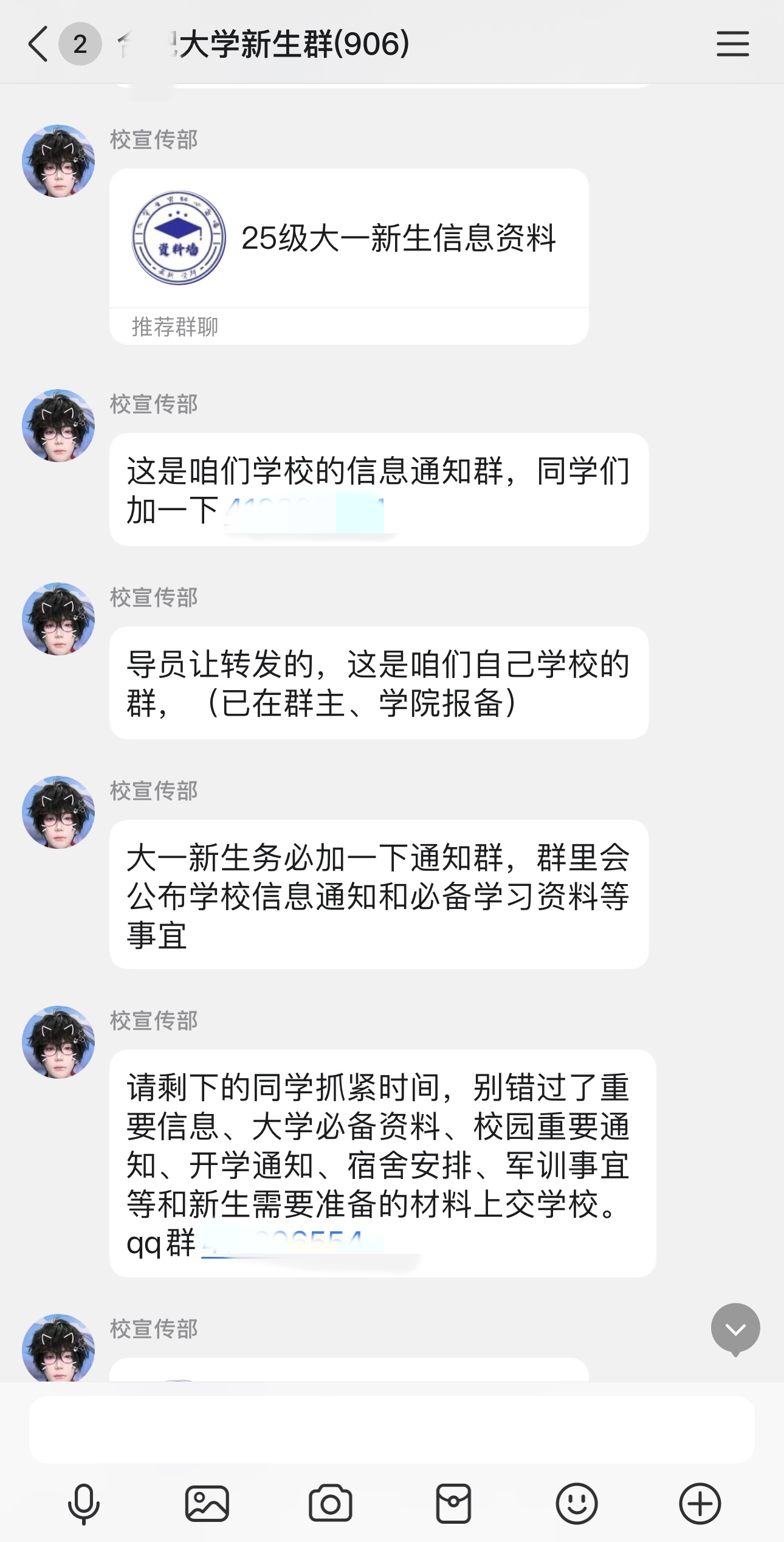Open 校宣传部 avatar above the recommended group card
This screenshot has height=1542, width=784.
tap(58, 161)
